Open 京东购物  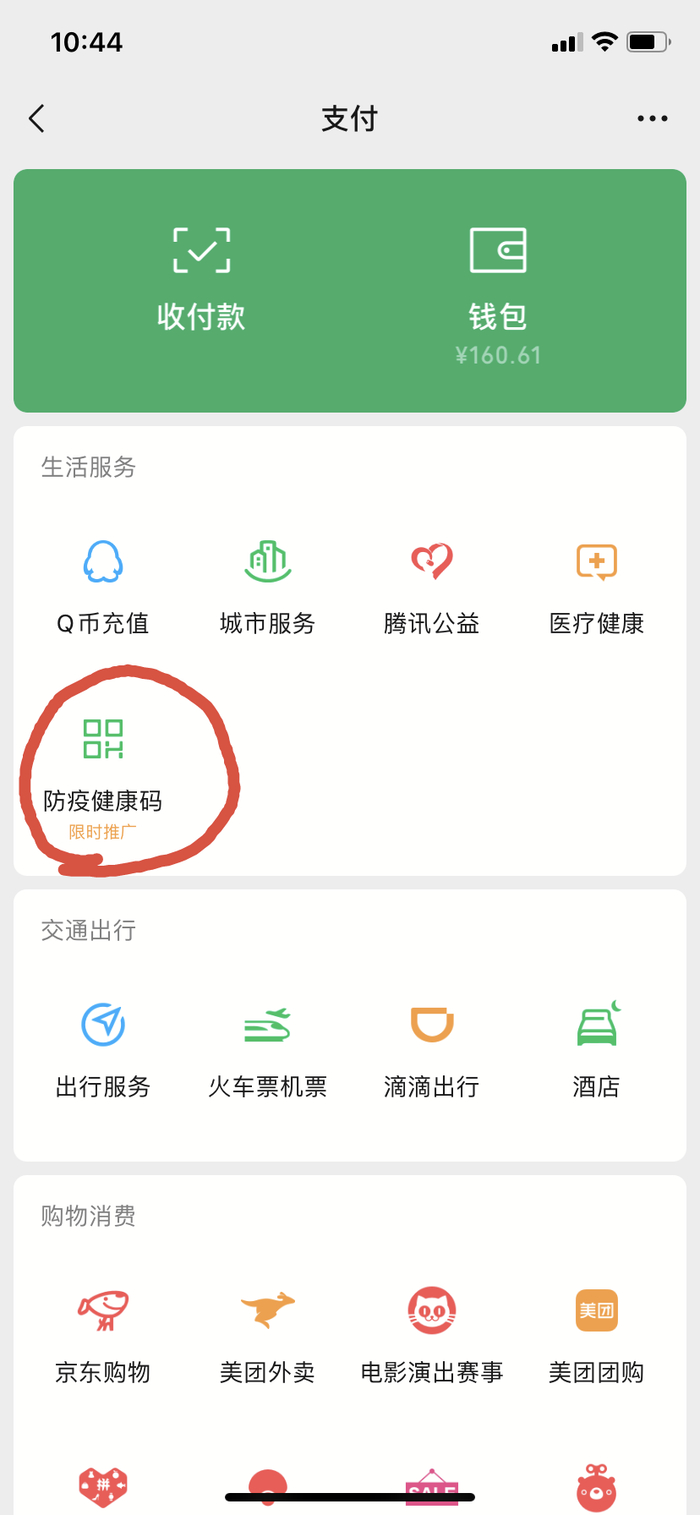(102, 1336)
